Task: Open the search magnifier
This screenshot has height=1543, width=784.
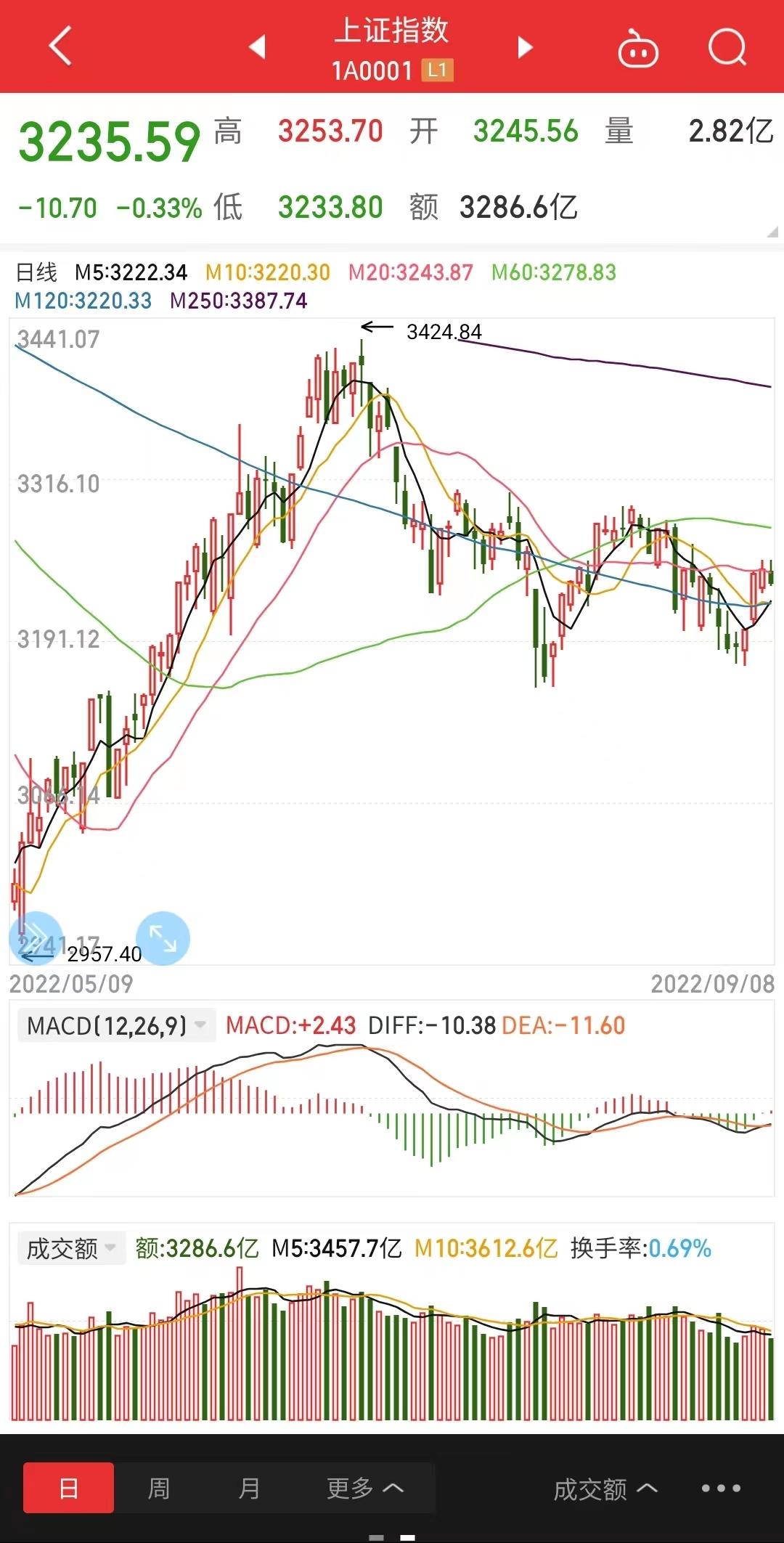Action: [727, 48]
